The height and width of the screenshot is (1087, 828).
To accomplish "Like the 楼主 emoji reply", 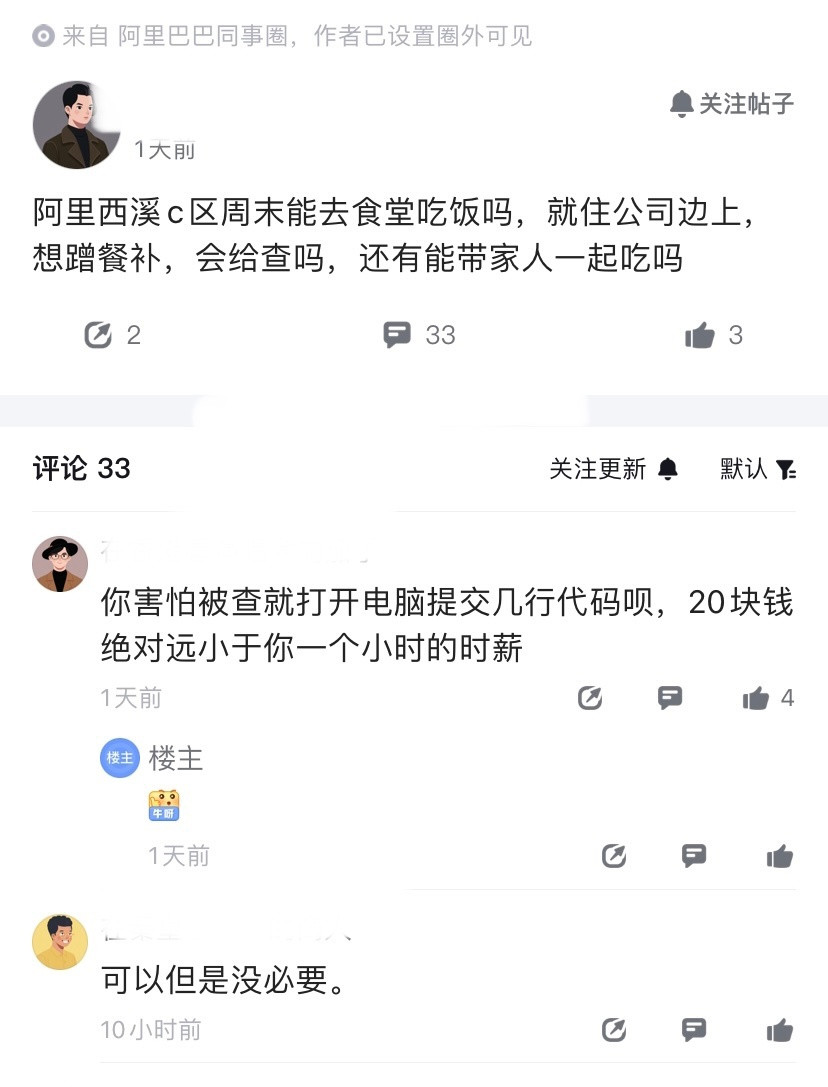I will (779, 856).
